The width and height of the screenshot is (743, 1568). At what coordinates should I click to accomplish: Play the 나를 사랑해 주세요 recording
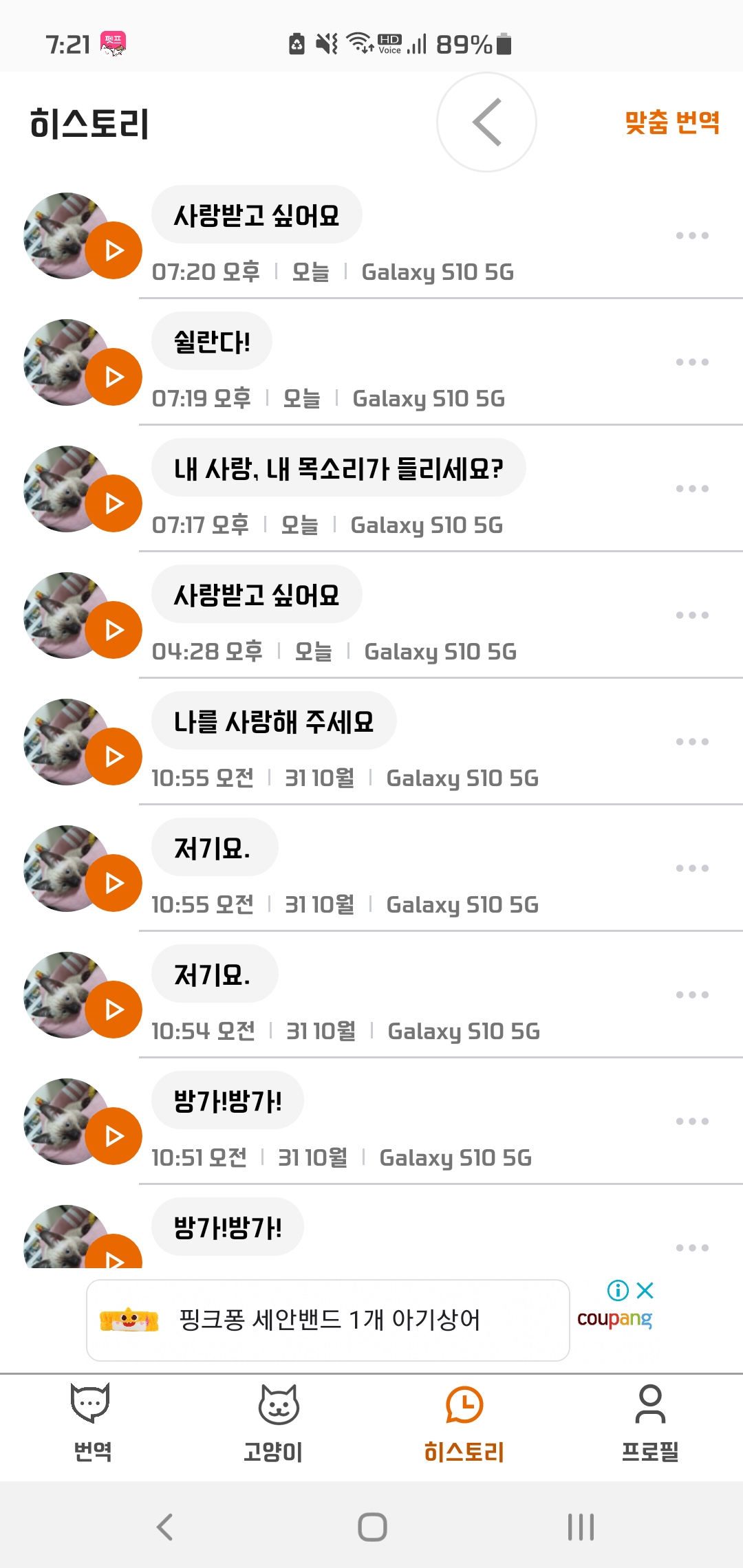coord(114,756)
